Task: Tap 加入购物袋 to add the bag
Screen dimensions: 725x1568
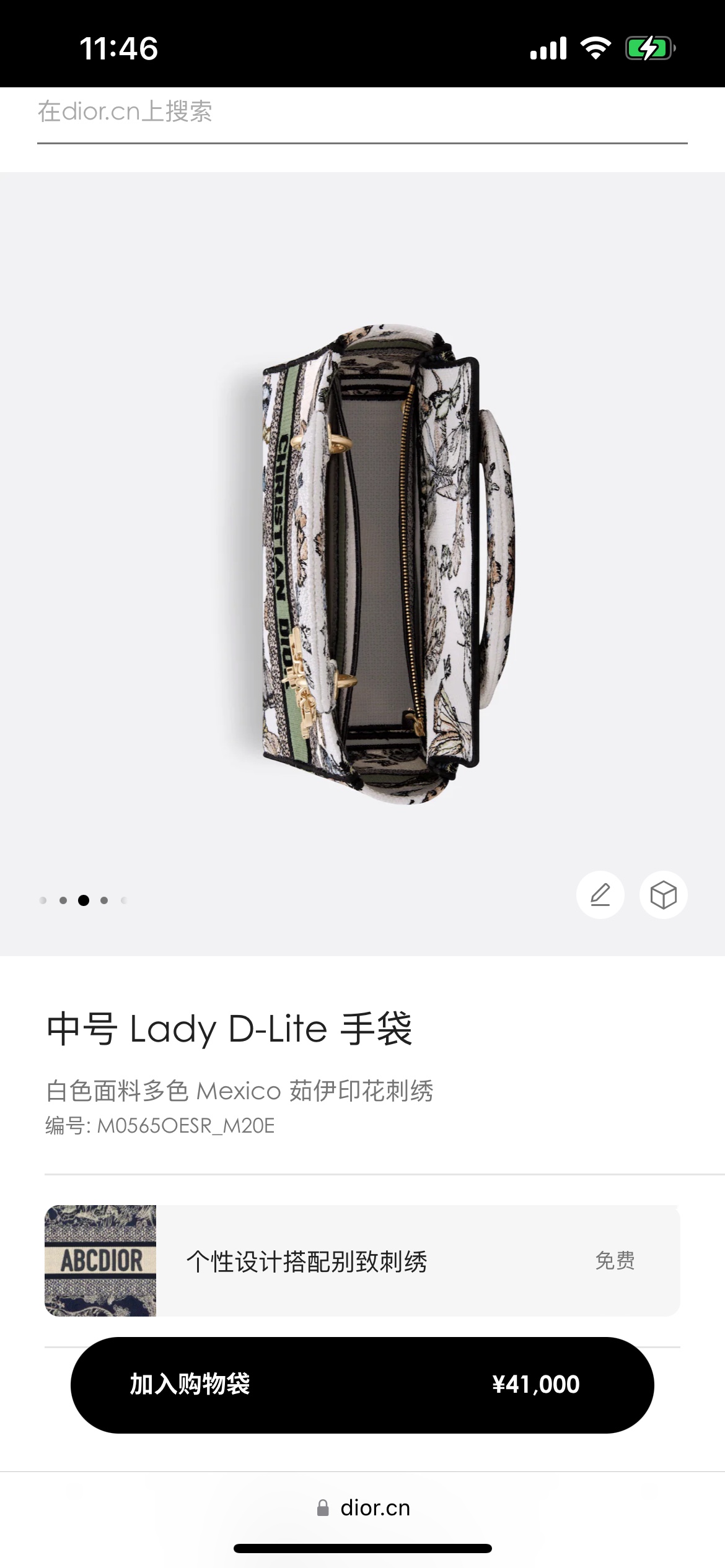Action: click(362, 1385)
